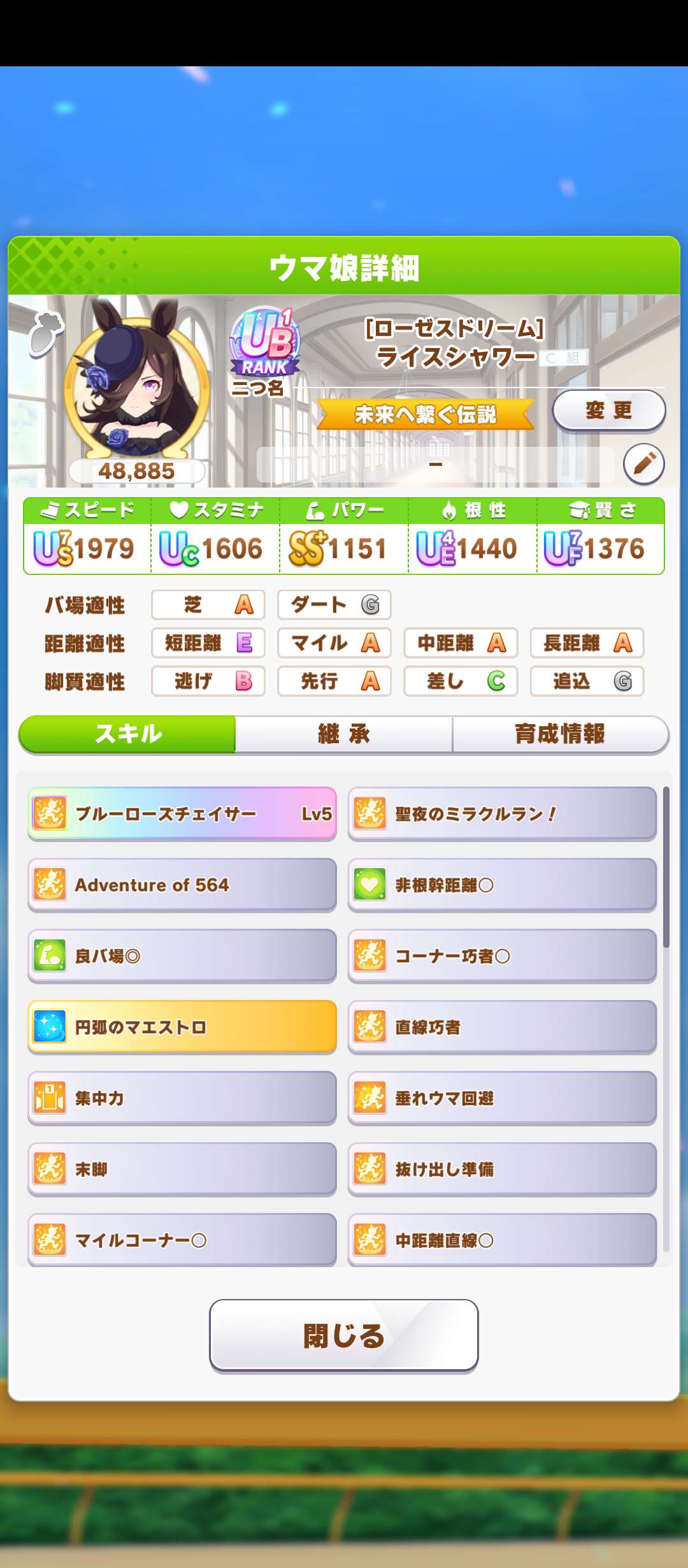This screenshot has width=688, height=1568.
Task: Open skill 末脚
Action: click(x=182, y=1169)
